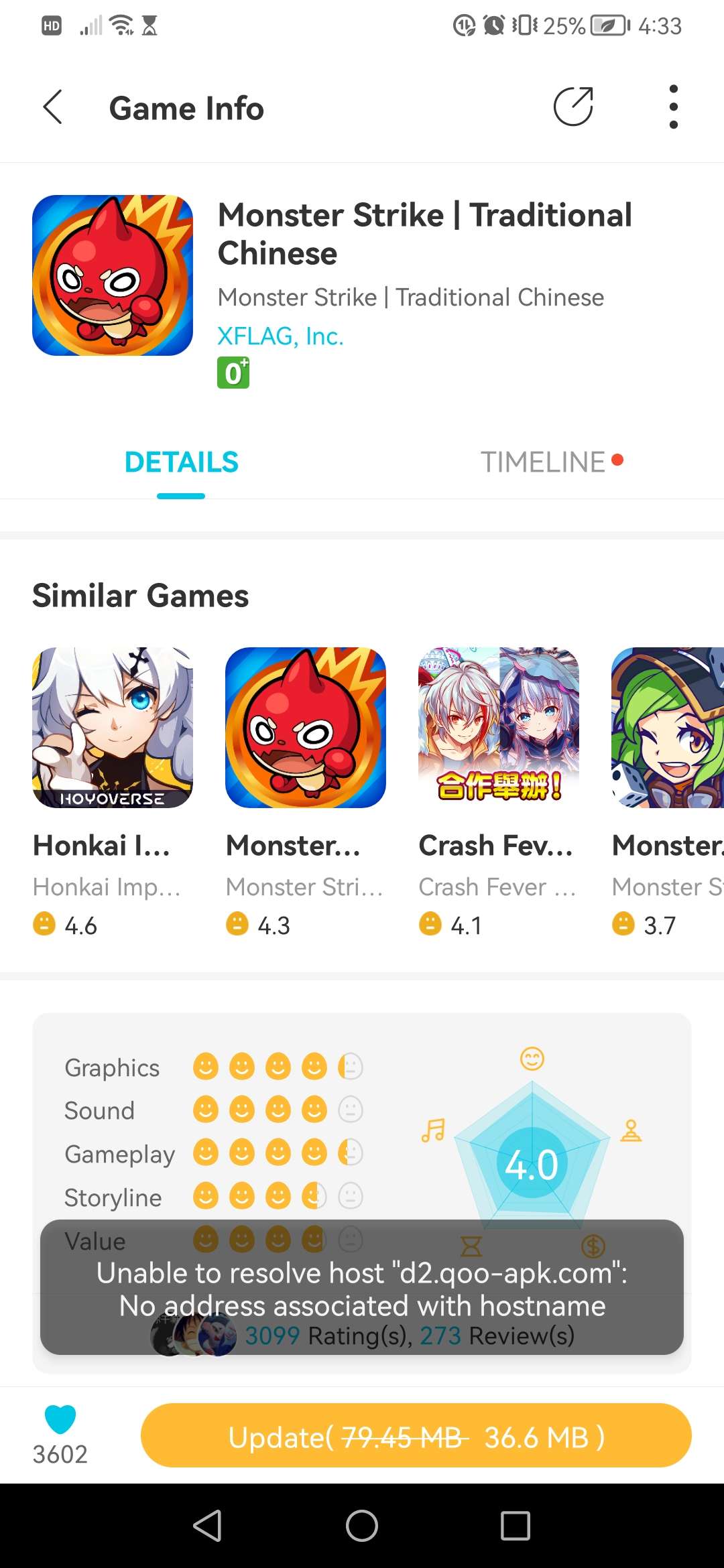The height and width of the screenshot is (1568, 724).
Task: Open the Monster Strike game rated 4.3
Action: [306, 728]
